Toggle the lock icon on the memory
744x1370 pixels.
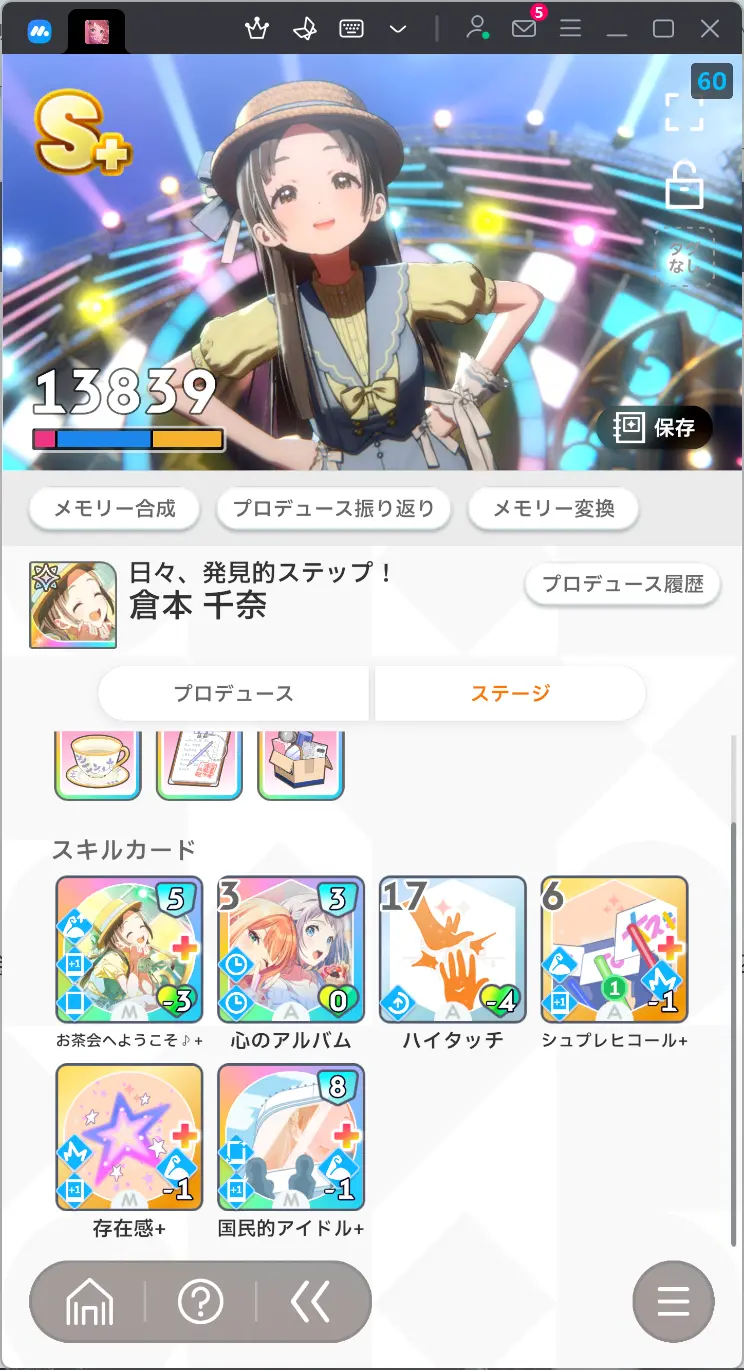click(684, 186)
